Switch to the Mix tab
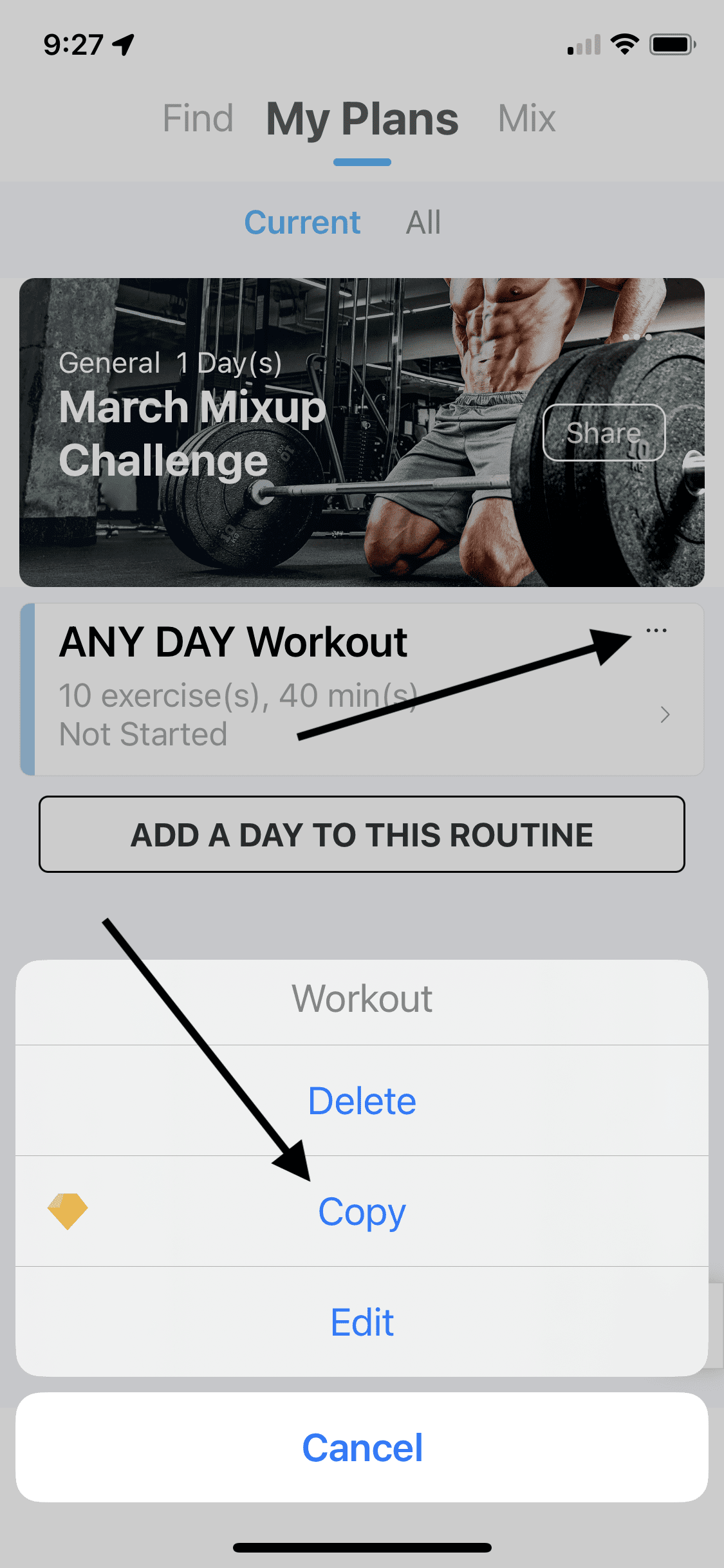The height and width of the screenshot is (1568, 724). [527, 118]
